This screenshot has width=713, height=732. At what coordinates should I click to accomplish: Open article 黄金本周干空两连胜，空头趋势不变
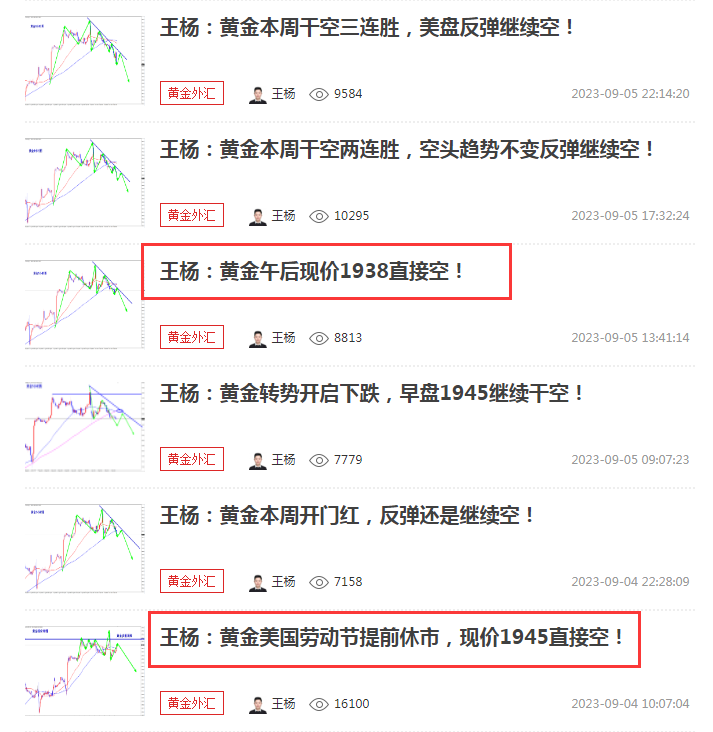pos(408,149)
